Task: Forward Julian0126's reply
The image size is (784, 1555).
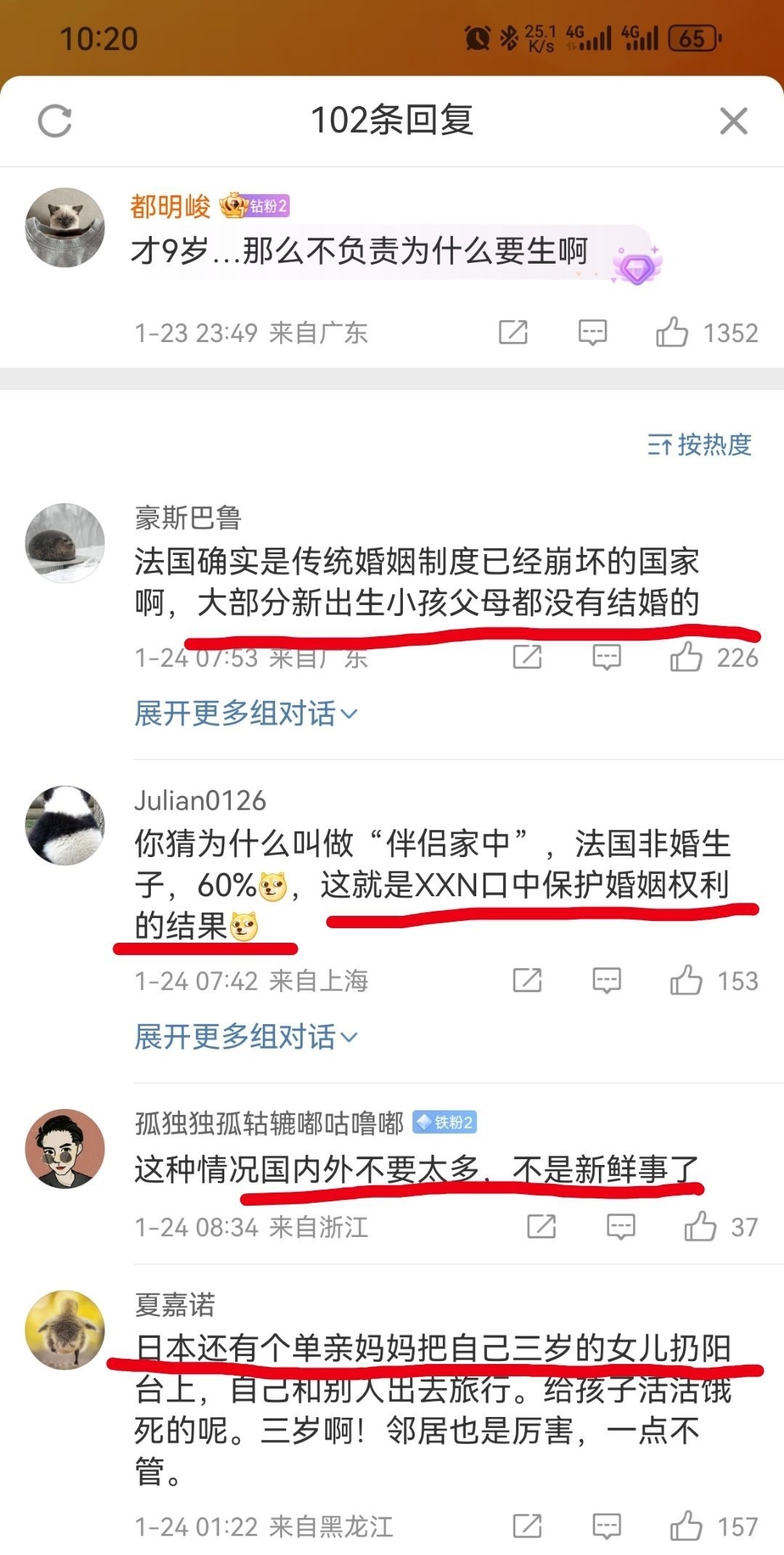Action: (527, 980)
